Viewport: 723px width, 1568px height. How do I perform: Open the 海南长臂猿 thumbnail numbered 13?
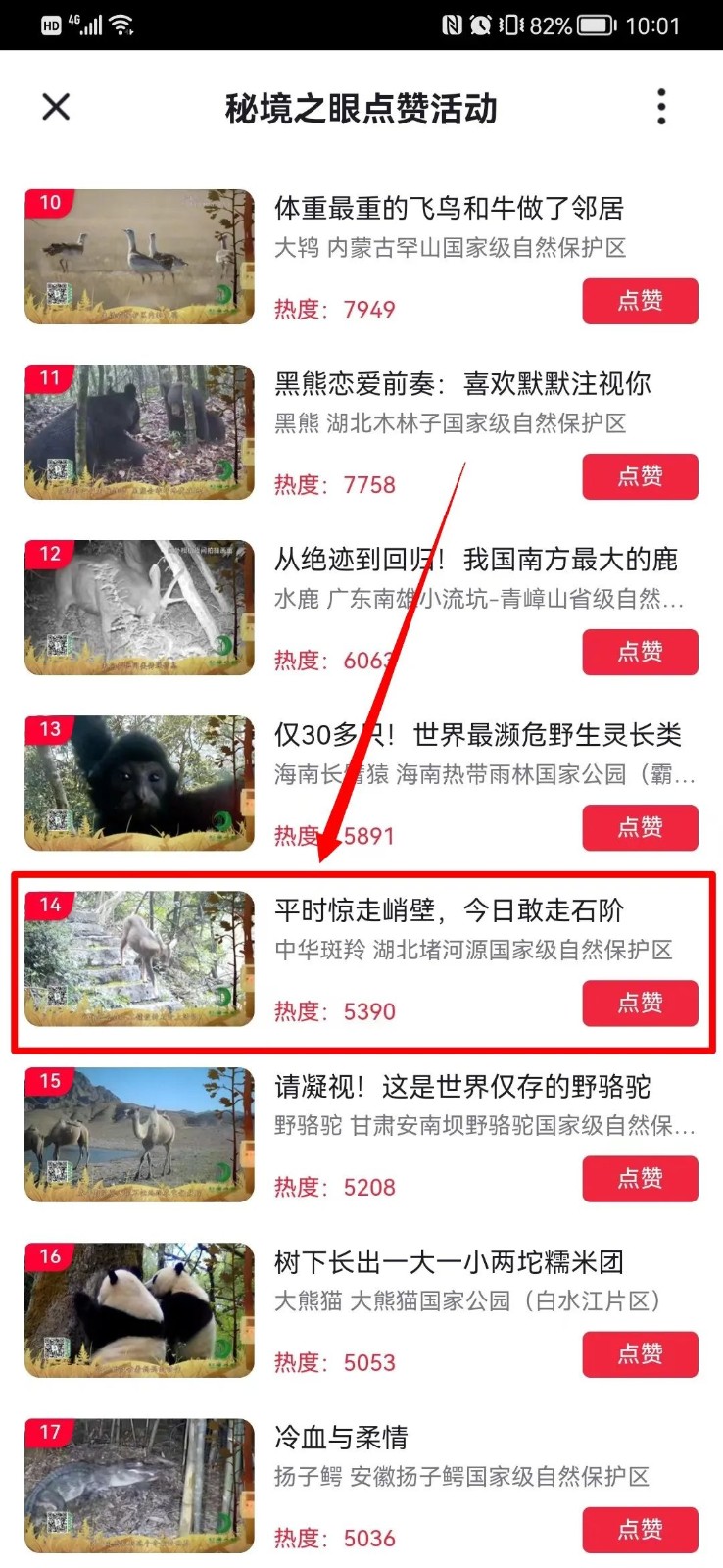click(139, 783)
